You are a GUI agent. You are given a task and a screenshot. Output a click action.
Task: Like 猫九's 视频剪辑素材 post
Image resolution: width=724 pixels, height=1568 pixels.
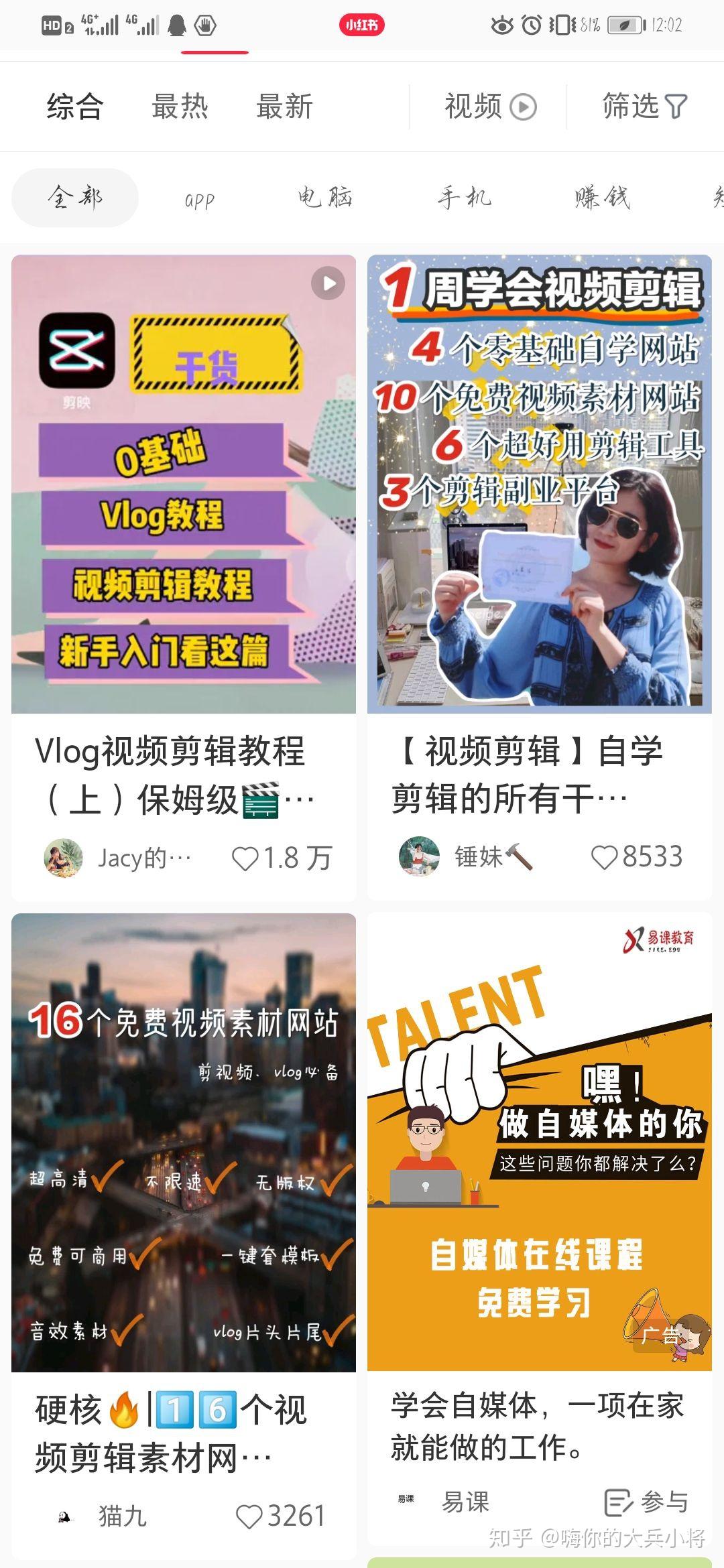click(249, 1516)
